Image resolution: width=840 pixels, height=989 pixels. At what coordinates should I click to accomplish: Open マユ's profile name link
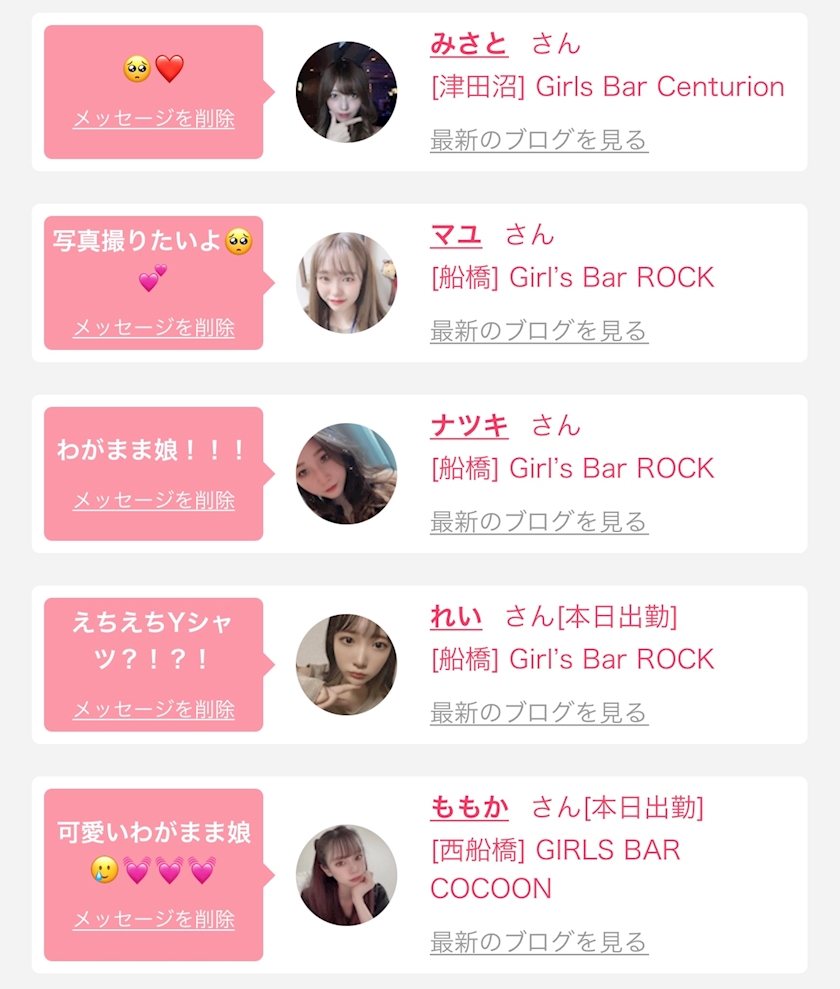tap(456, 235)
